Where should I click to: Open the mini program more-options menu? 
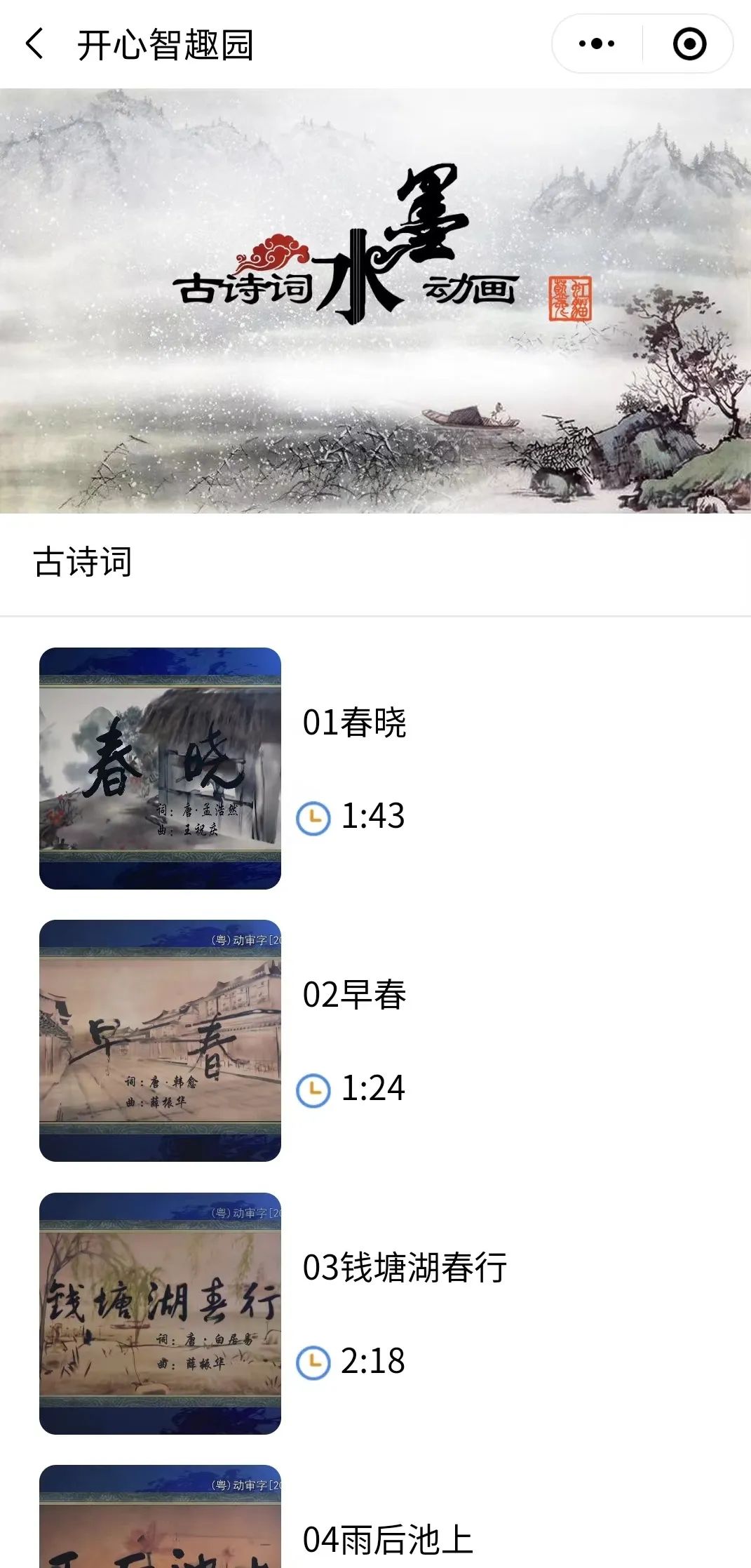pyautogui.click(x=597, y=43)
